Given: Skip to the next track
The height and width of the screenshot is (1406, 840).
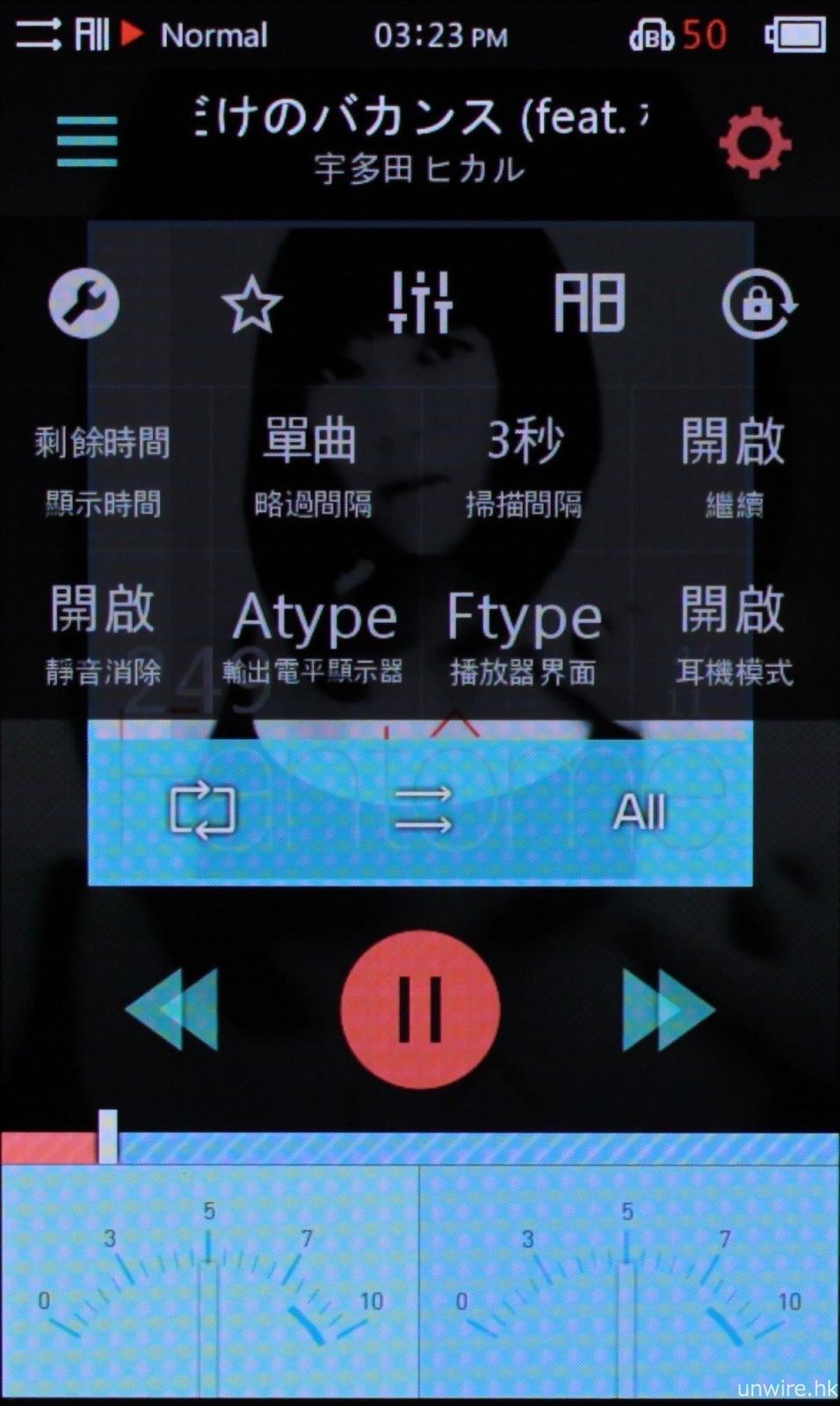Looking at the screenshot, I should click(667, 1010).
